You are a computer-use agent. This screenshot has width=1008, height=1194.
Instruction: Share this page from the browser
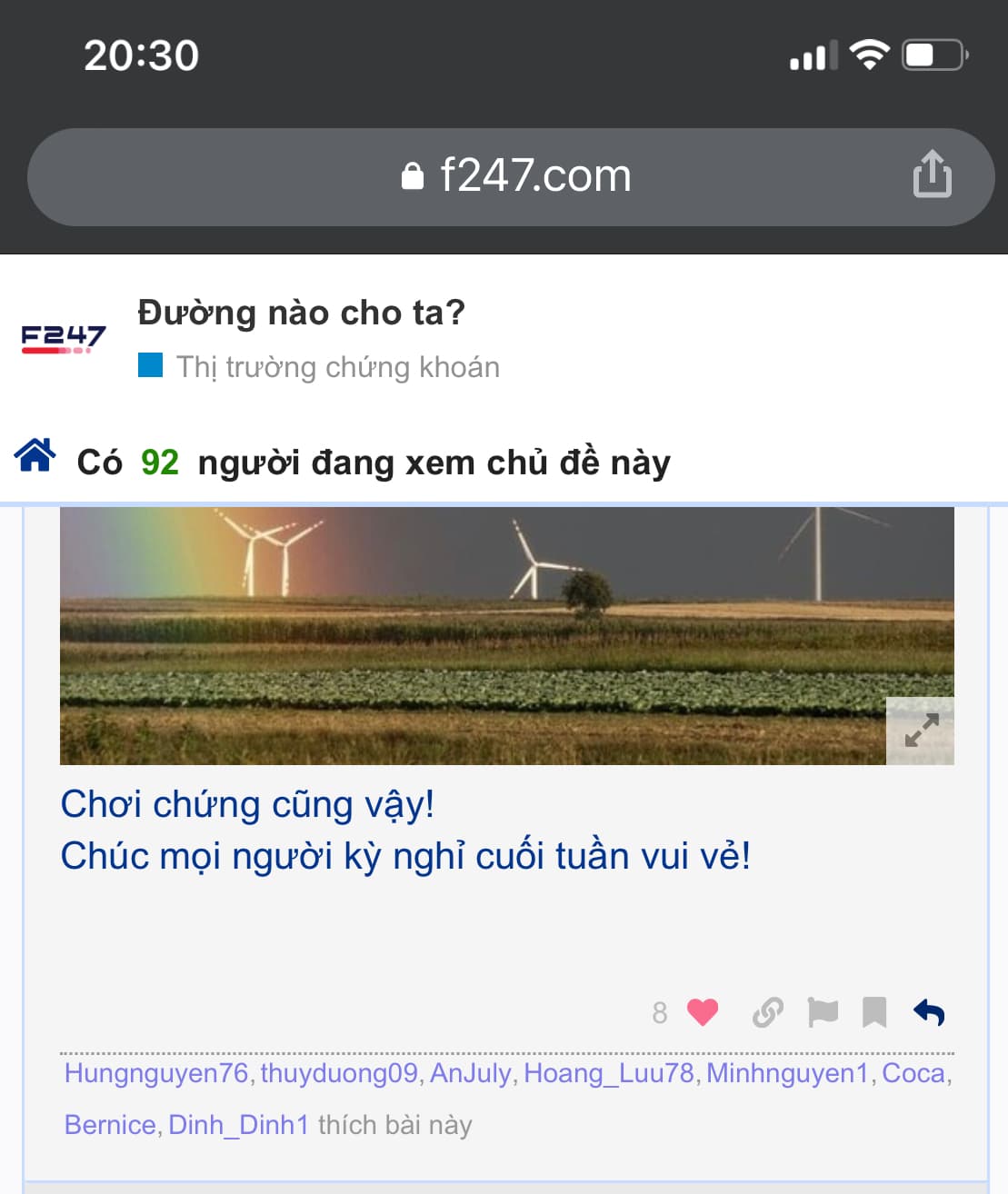pyautogui.click(x=932, y=174)
